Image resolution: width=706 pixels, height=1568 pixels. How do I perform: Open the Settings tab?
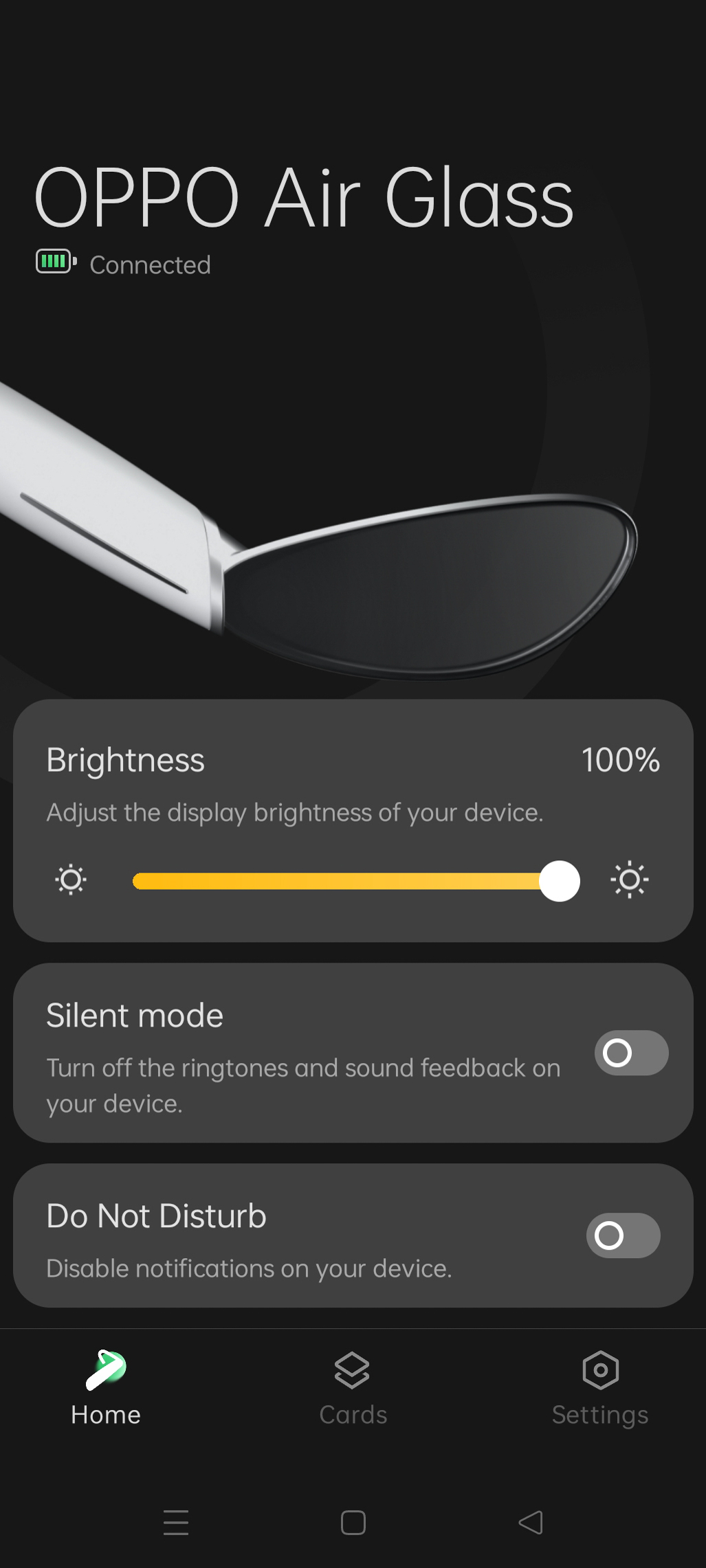pos(600,1388)
